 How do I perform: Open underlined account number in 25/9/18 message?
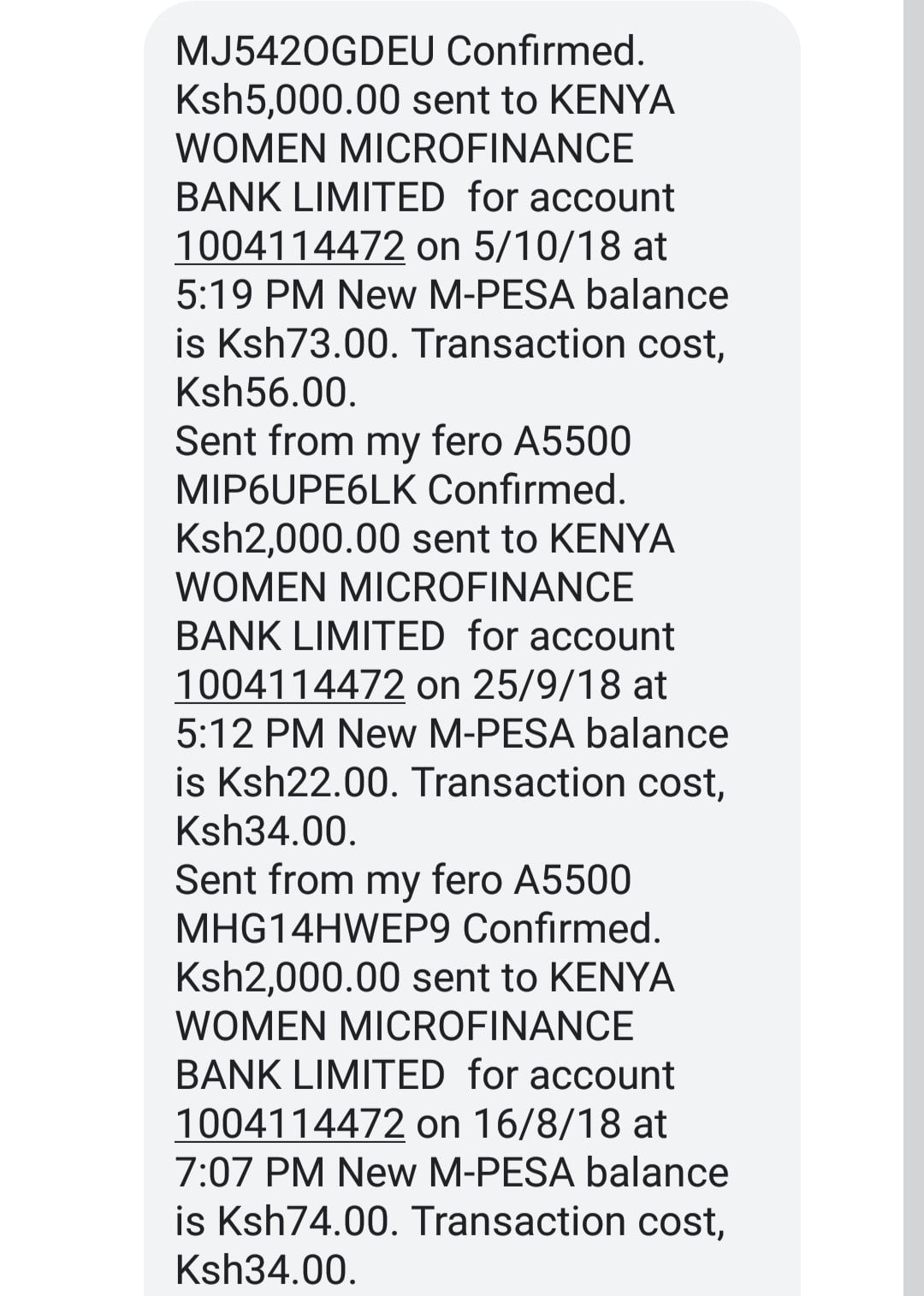tap(289, 685)
